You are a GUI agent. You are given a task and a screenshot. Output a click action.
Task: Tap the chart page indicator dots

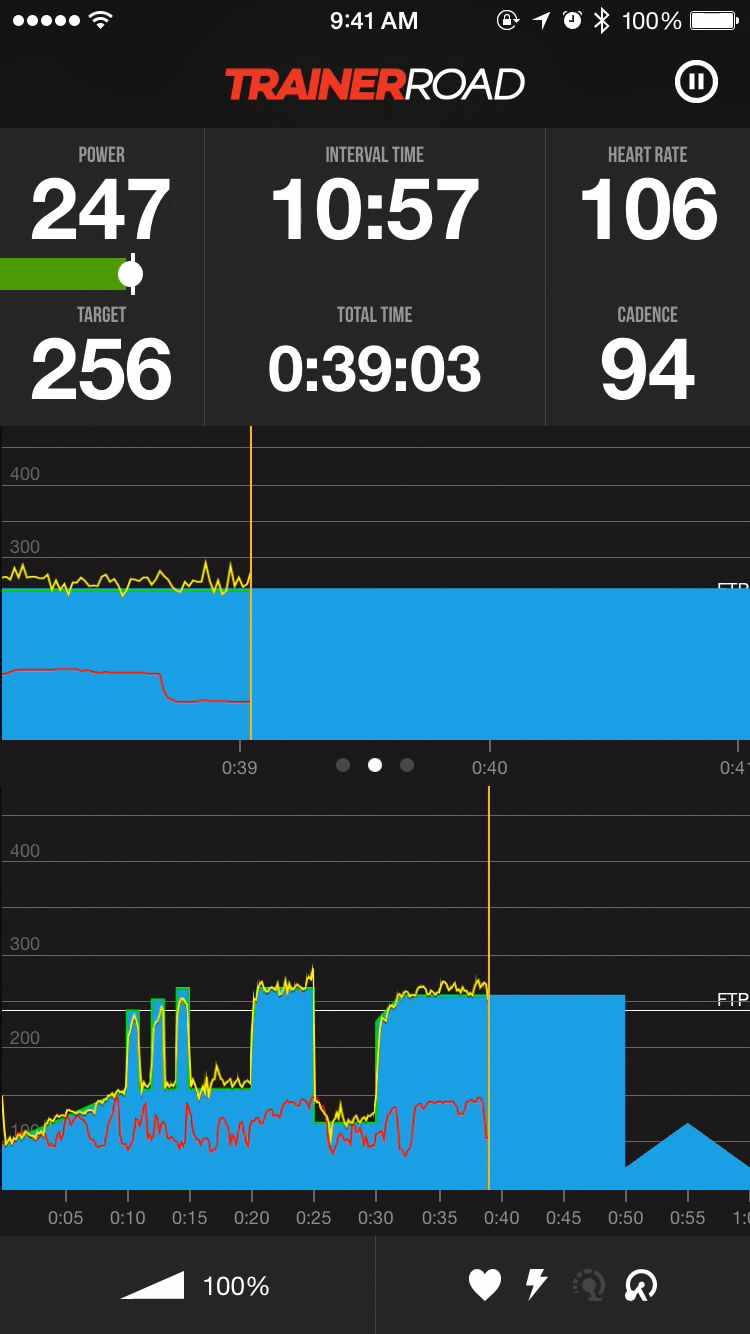375,765
